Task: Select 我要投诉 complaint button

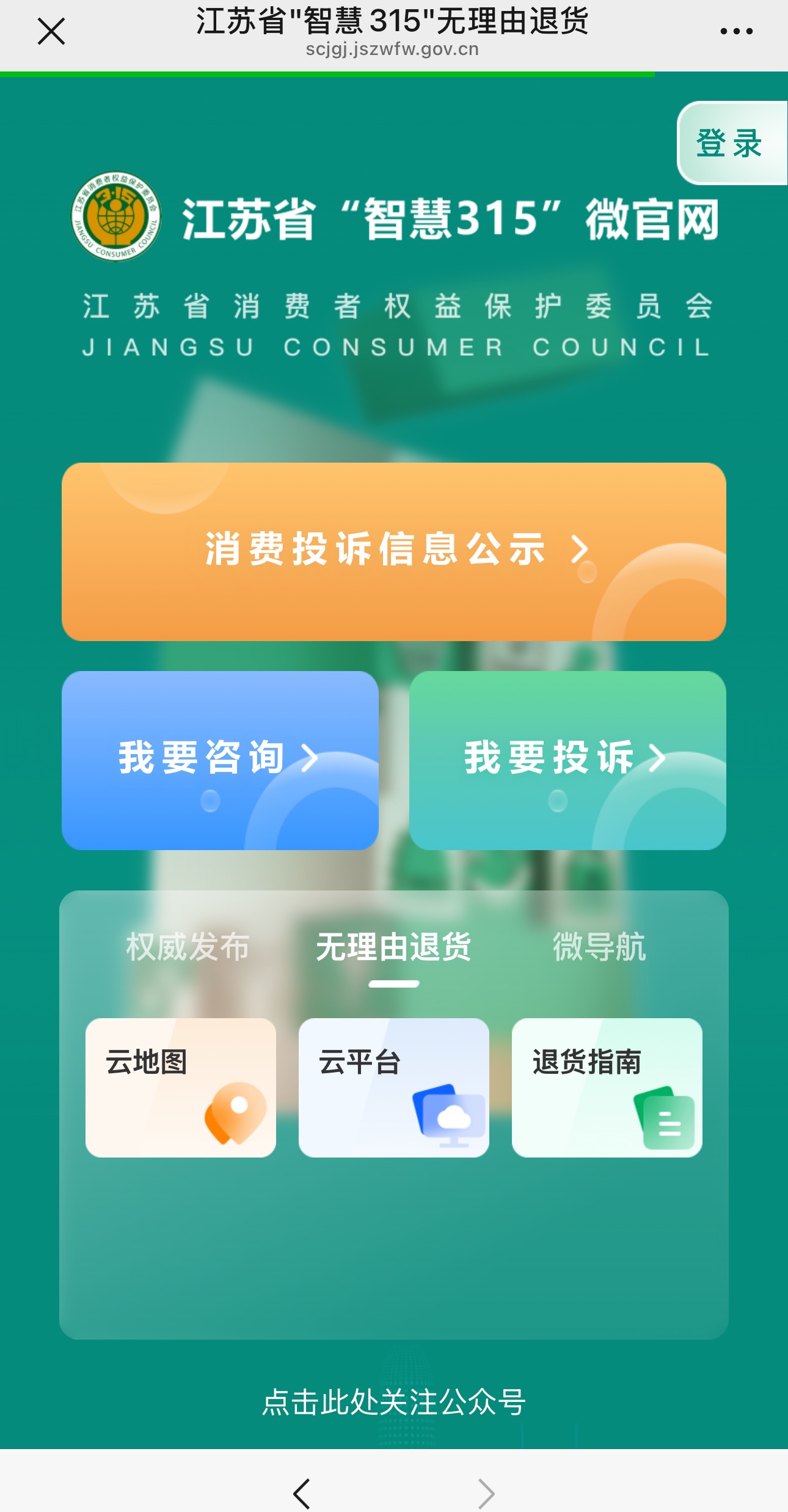Action: [x=567, y=760]
